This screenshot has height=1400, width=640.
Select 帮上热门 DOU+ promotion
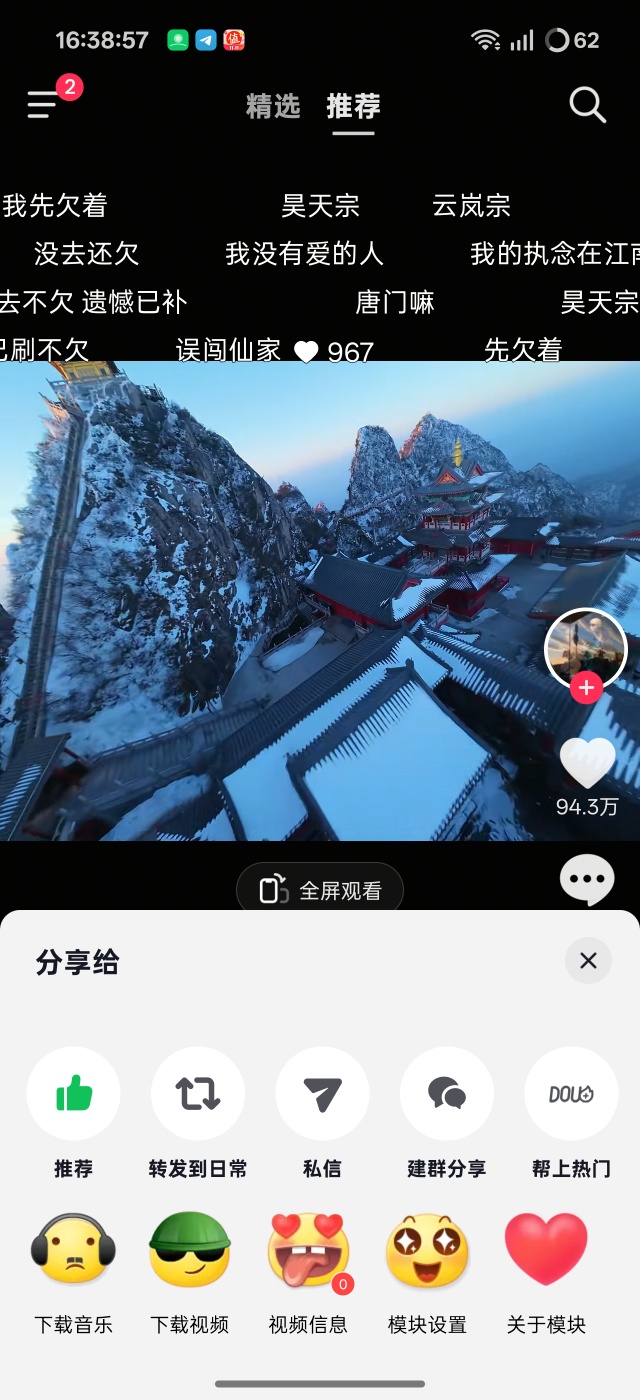click(571, 1094)
